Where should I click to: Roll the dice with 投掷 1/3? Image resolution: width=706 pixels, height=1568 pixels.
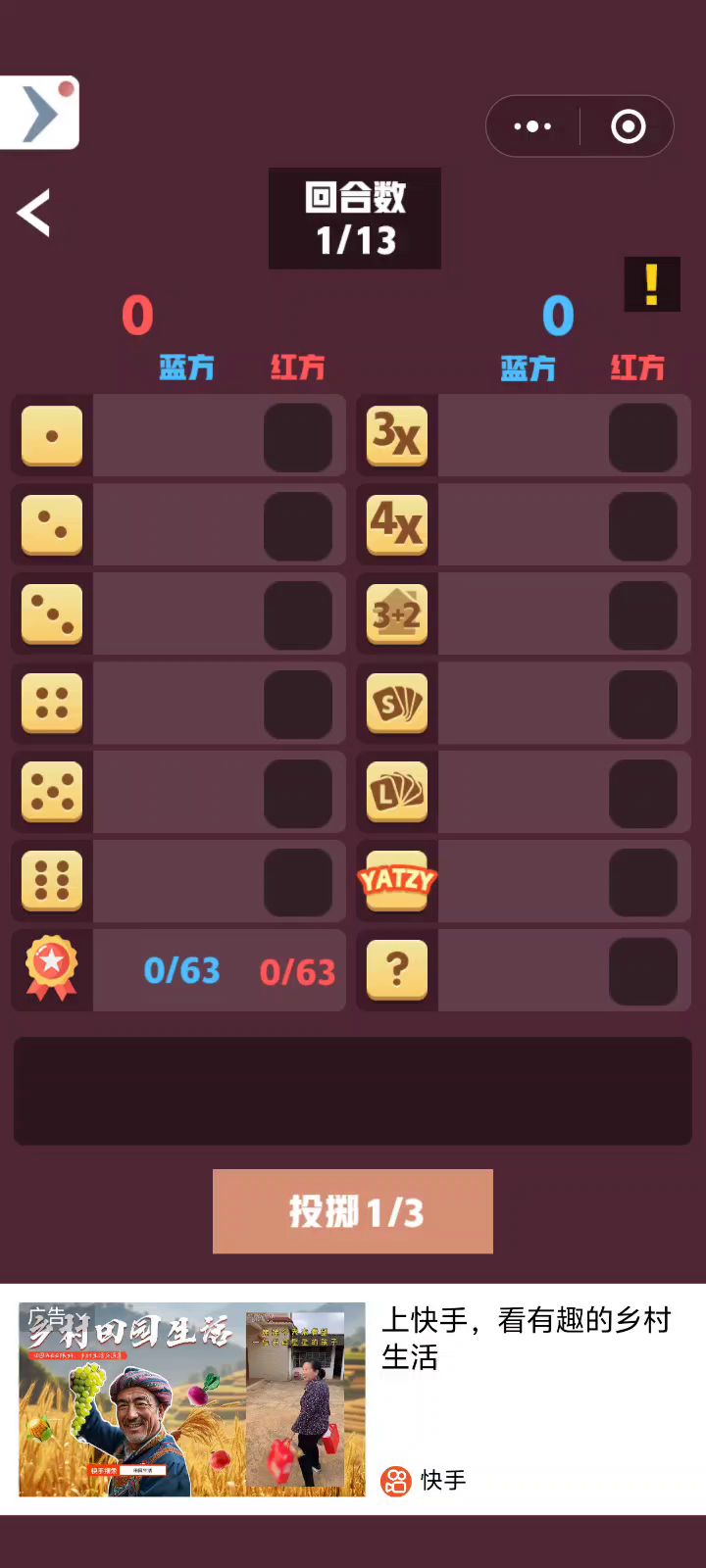pyautogui.click(x=352, y=1211)
